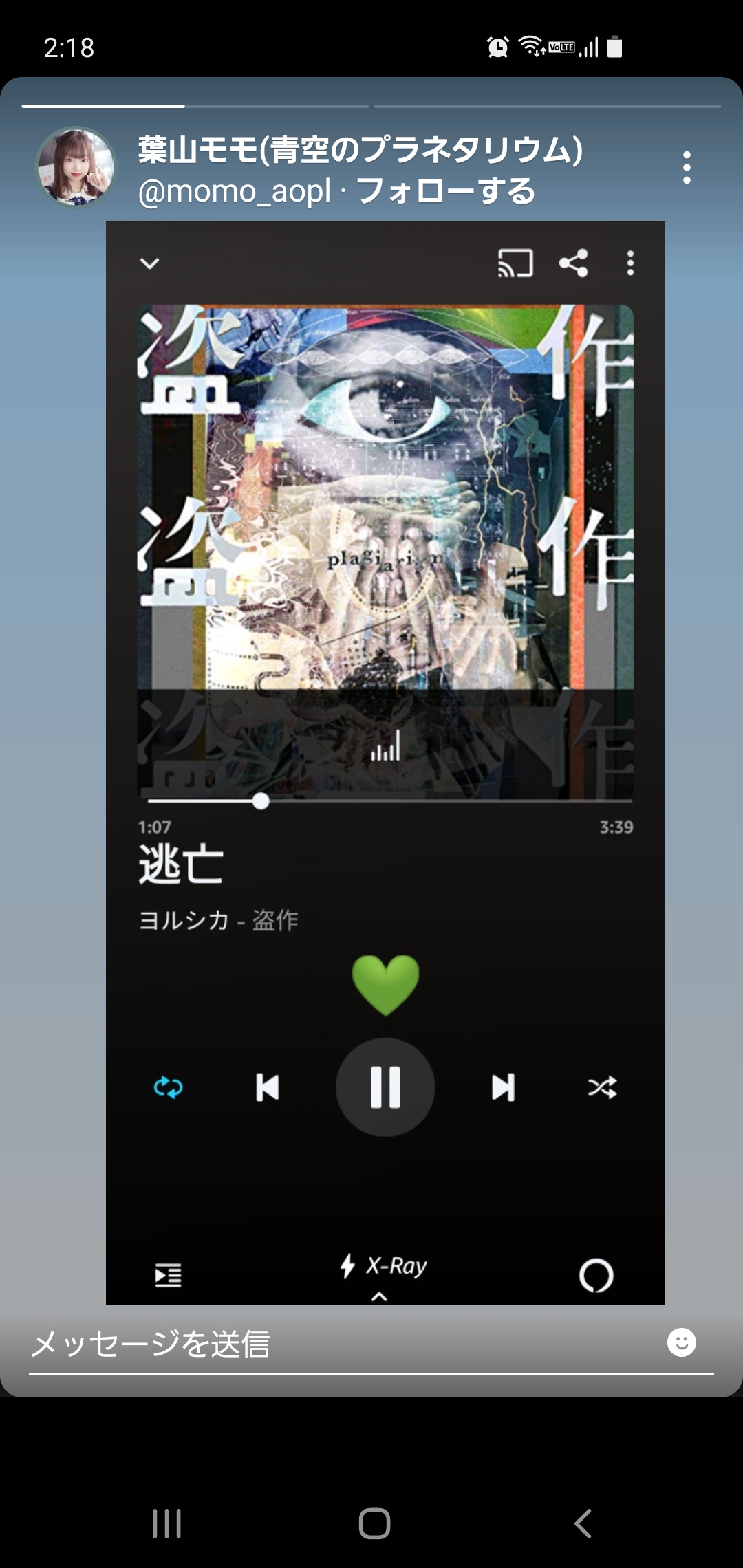The image size is (743, 1568).
Task: Tap フォローする to follow momo_aopl
Action: pyautogui.click(x=446, y=191)
